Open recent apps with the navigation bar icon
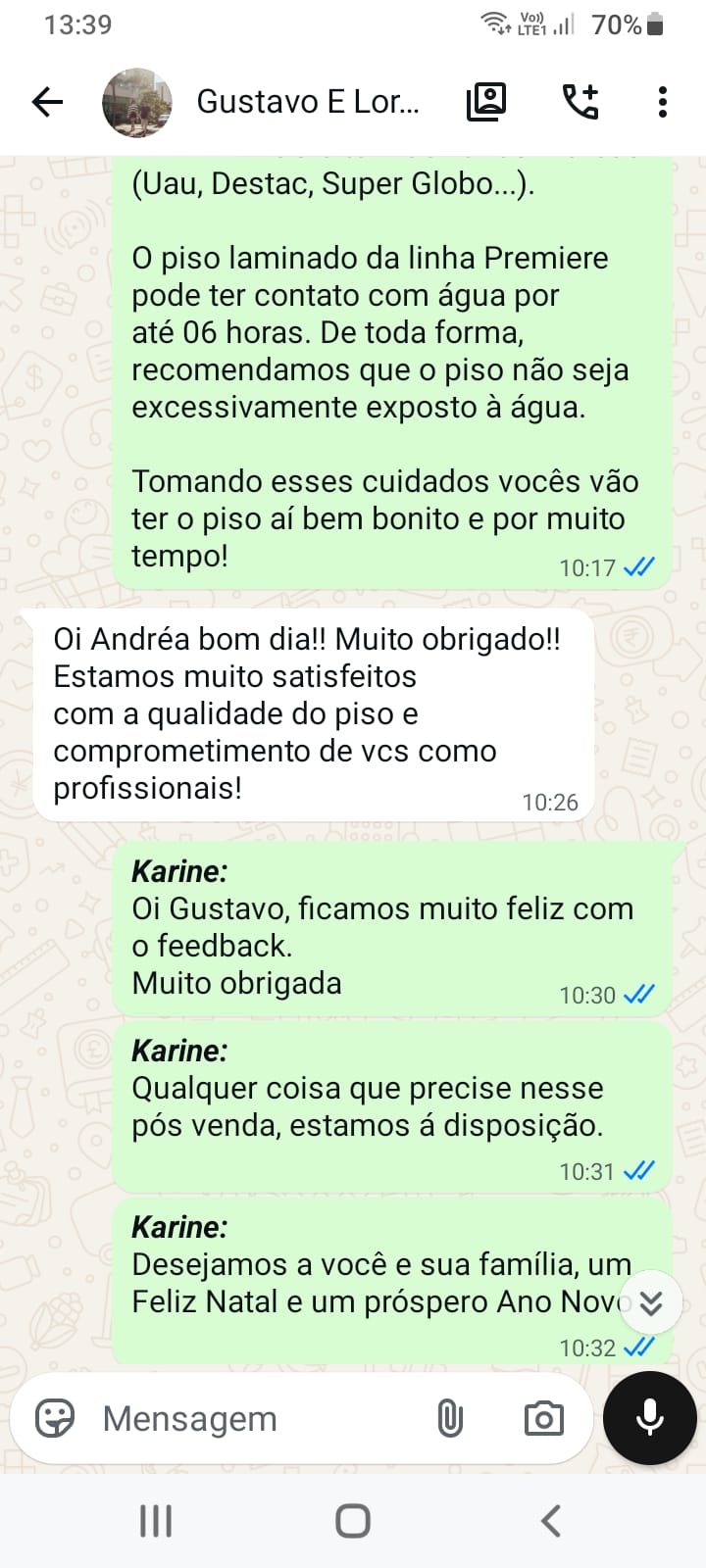This screenshot has height=1568, width=706. pos(155,1522)
